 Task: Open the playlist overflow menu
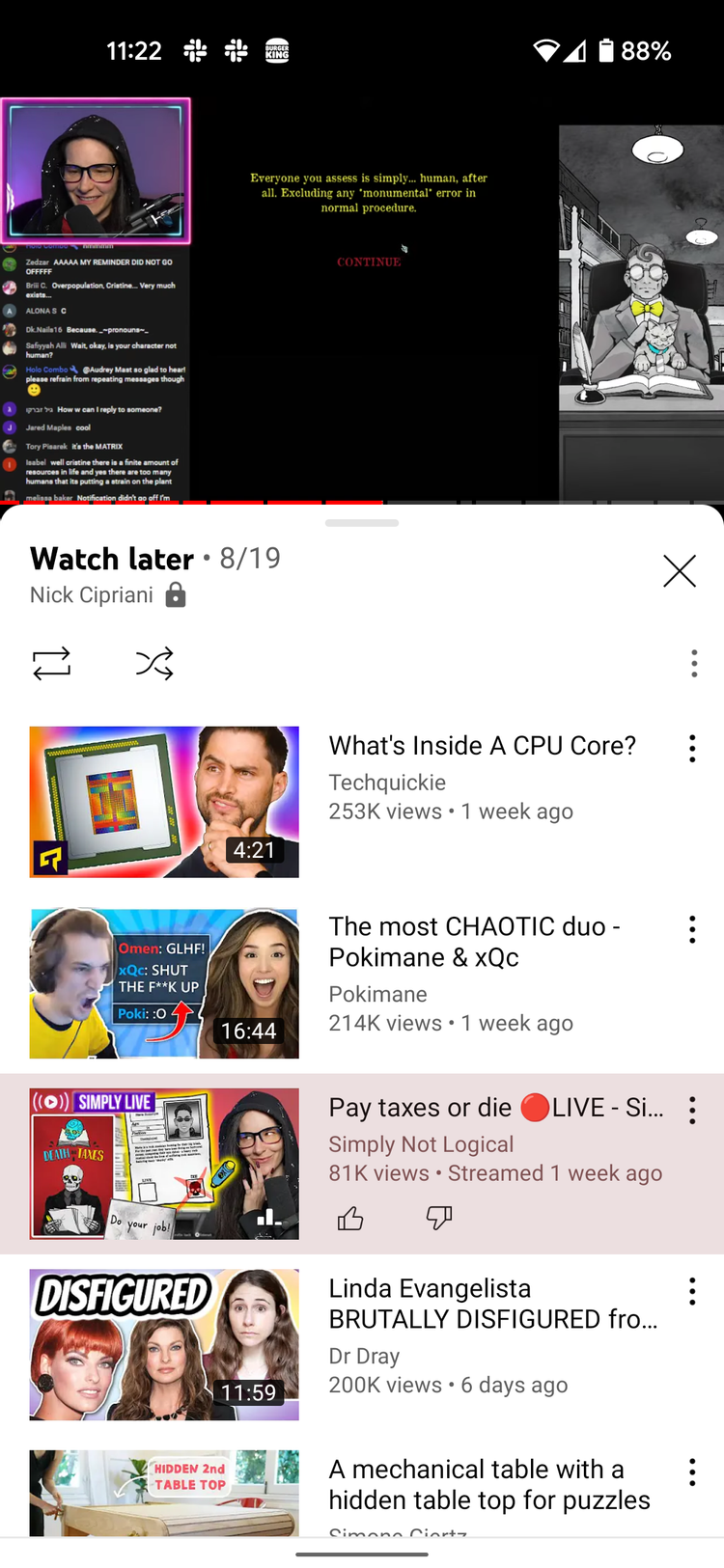[x=694, y=663]
